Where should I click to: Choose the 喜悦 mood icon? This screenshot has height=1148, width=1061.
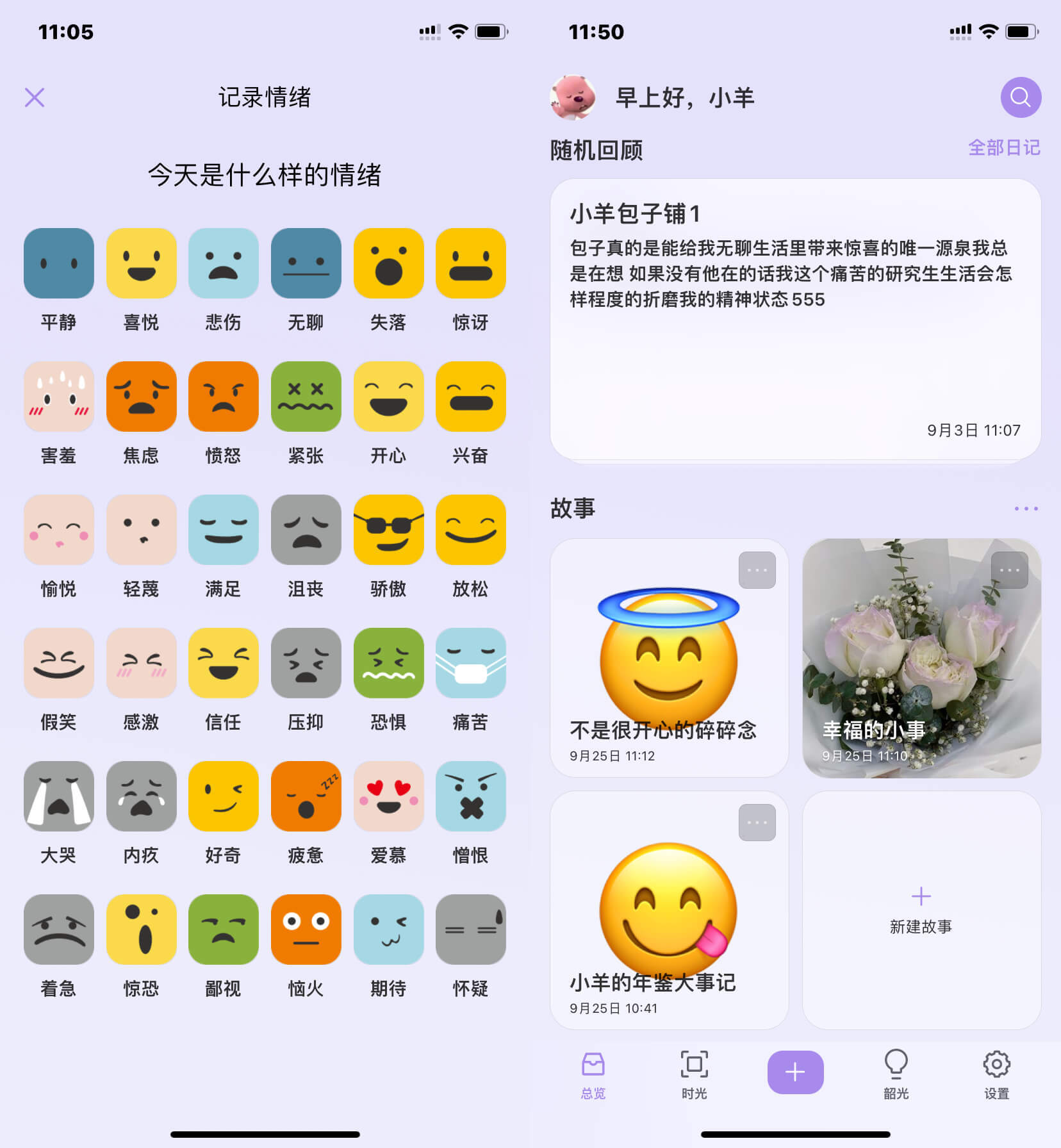point(141,263)
